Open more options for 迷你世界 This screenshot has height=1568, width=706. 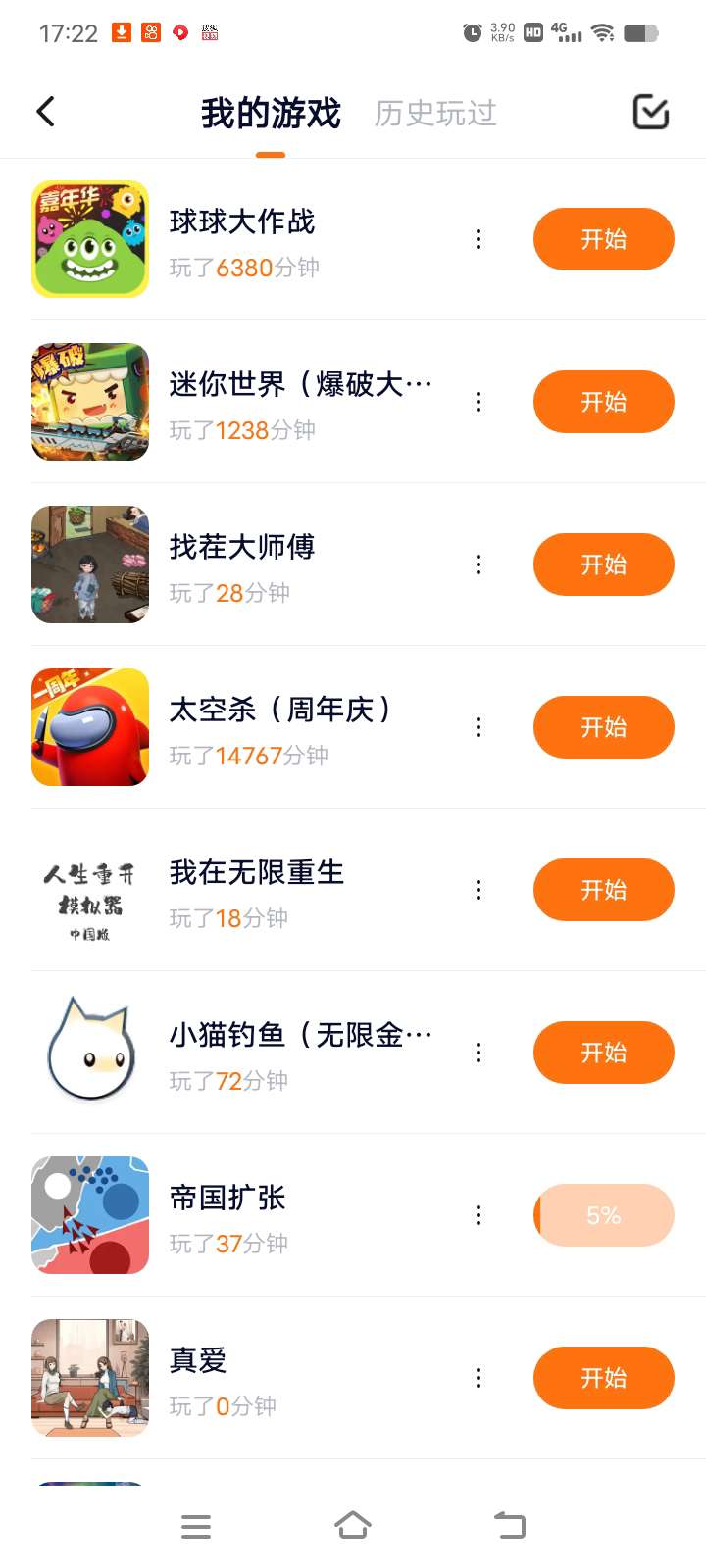pos(479,402)
